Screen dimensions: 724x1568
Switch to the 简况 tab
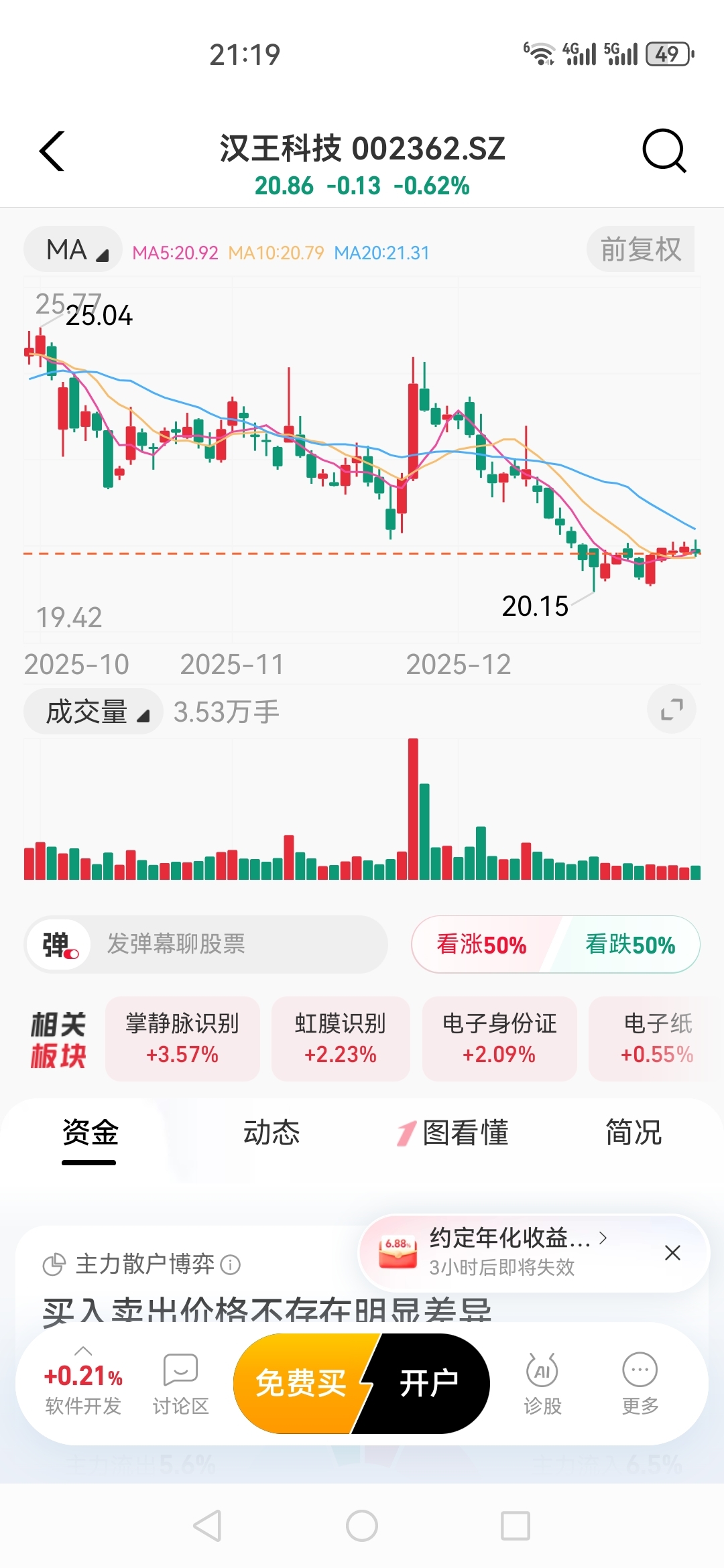633,1132
